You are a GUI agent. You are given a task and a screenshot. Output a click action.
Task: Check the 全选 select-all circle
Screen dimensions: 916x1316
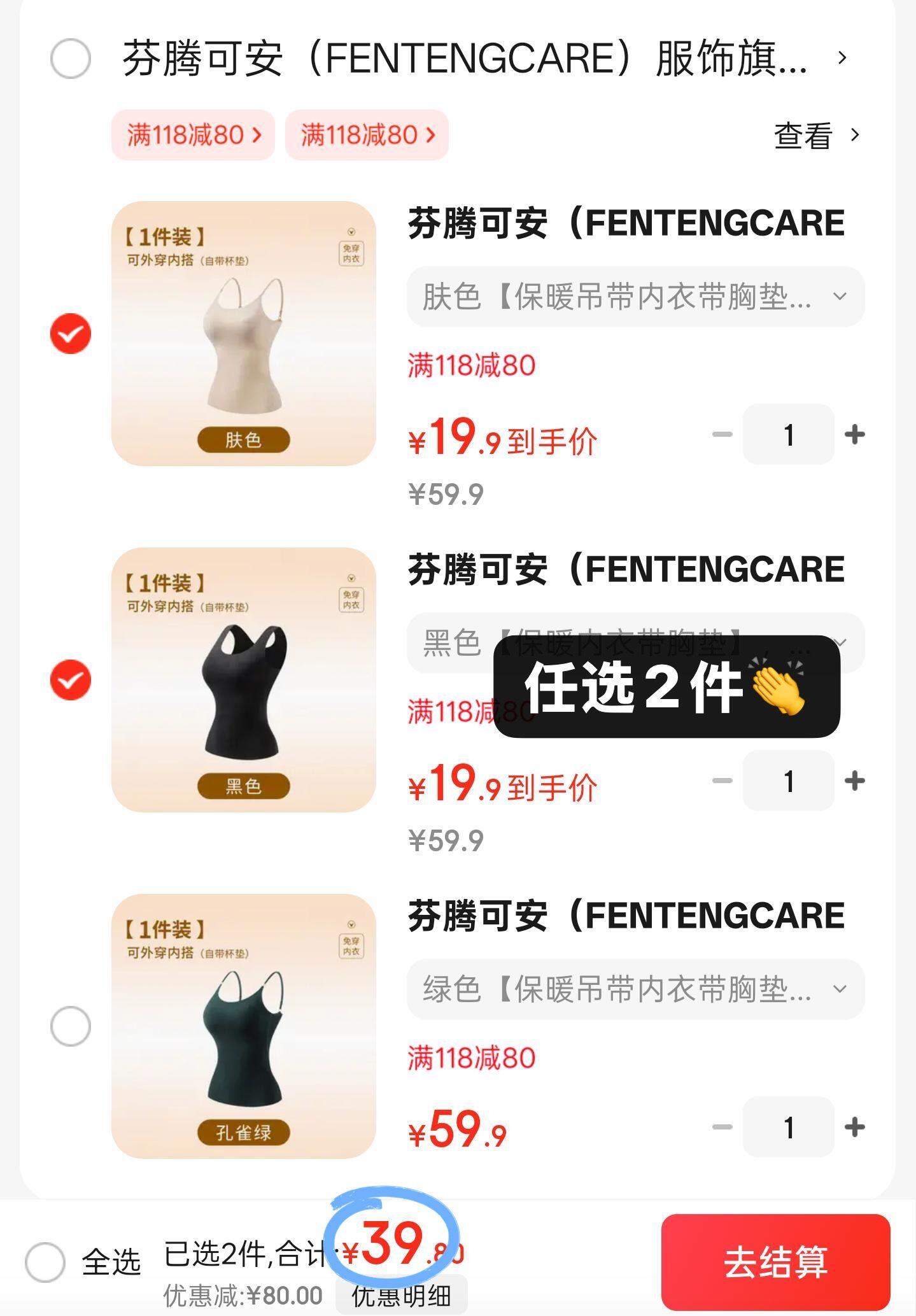coord(45,1262)
